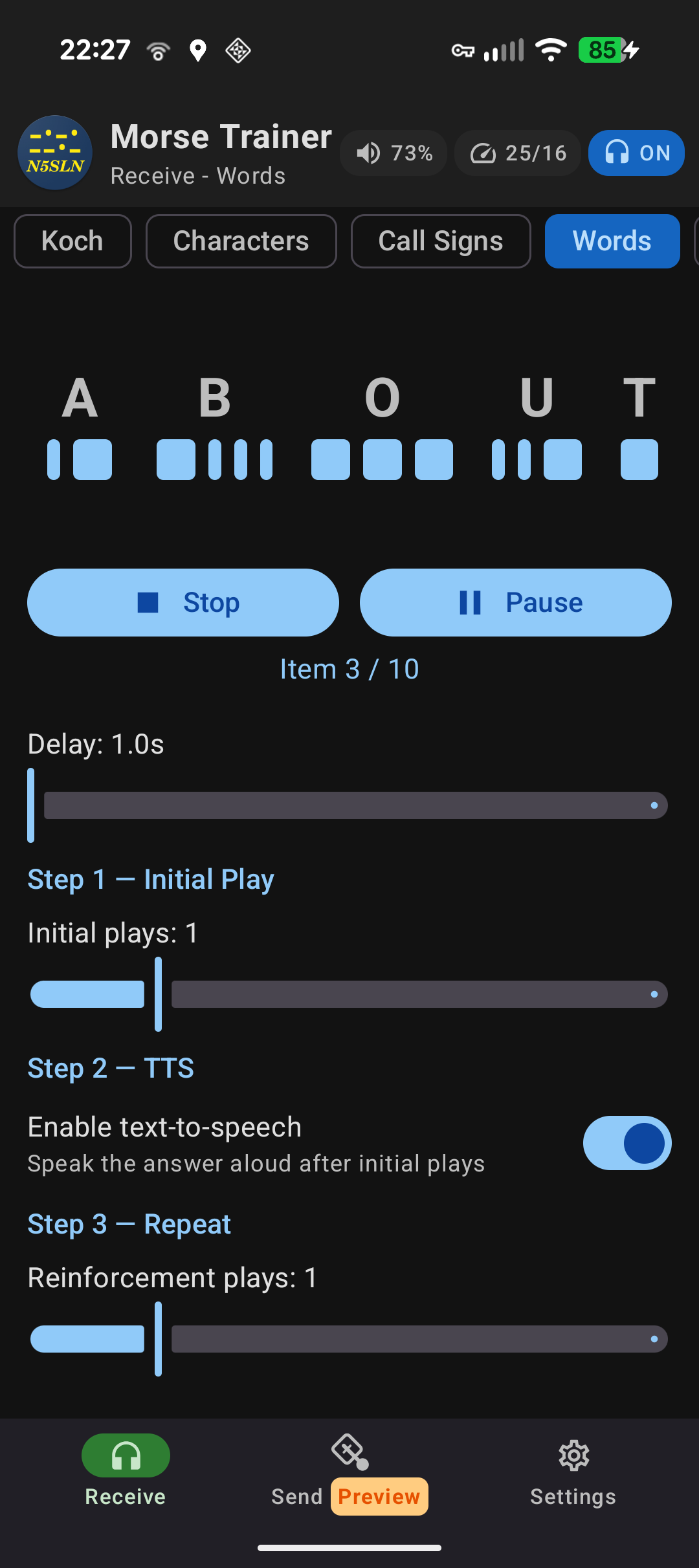Select the green Receive headphones icon
This screenshot has height=1568, width=699.
point(125,1455)
